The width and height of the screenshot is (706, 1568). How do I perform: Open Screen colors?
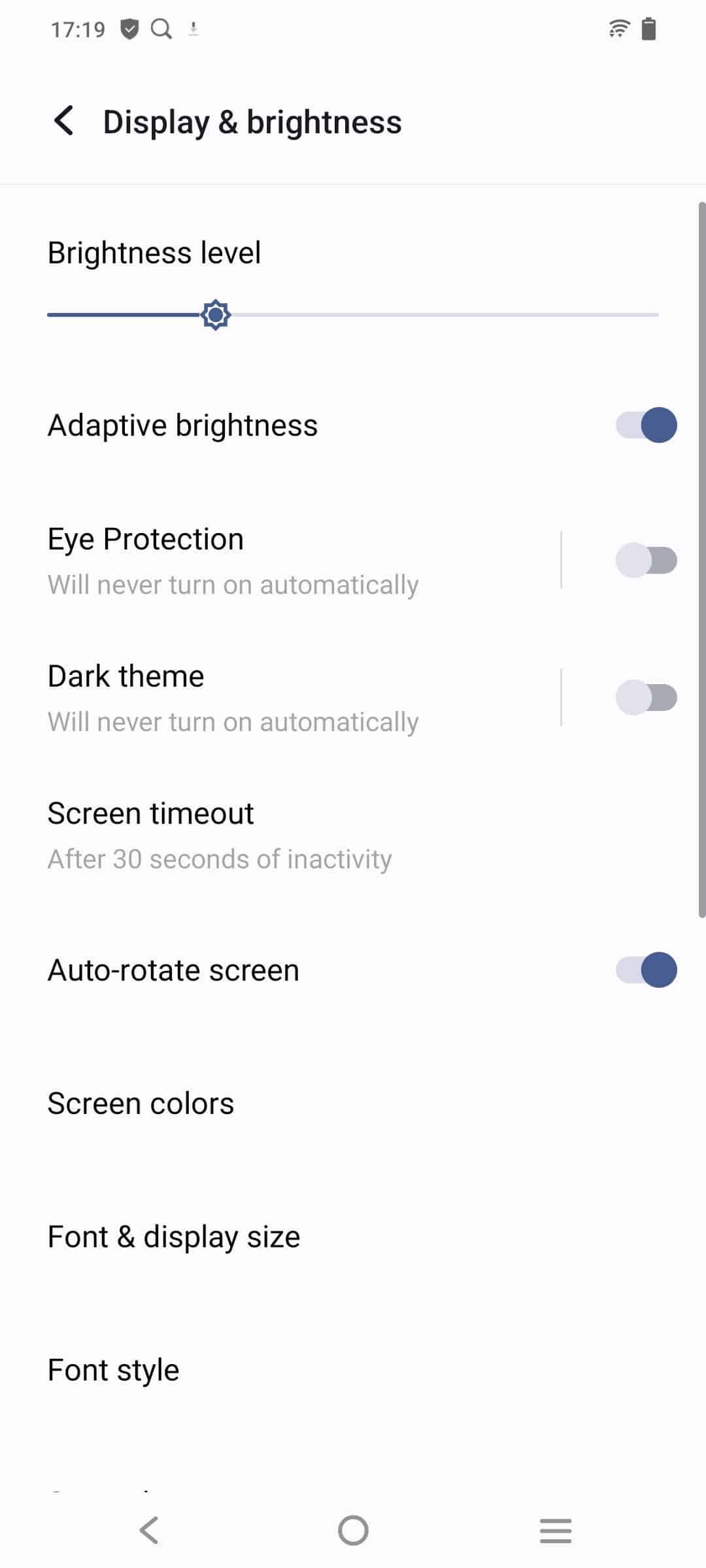click(x=353, y=1103)
